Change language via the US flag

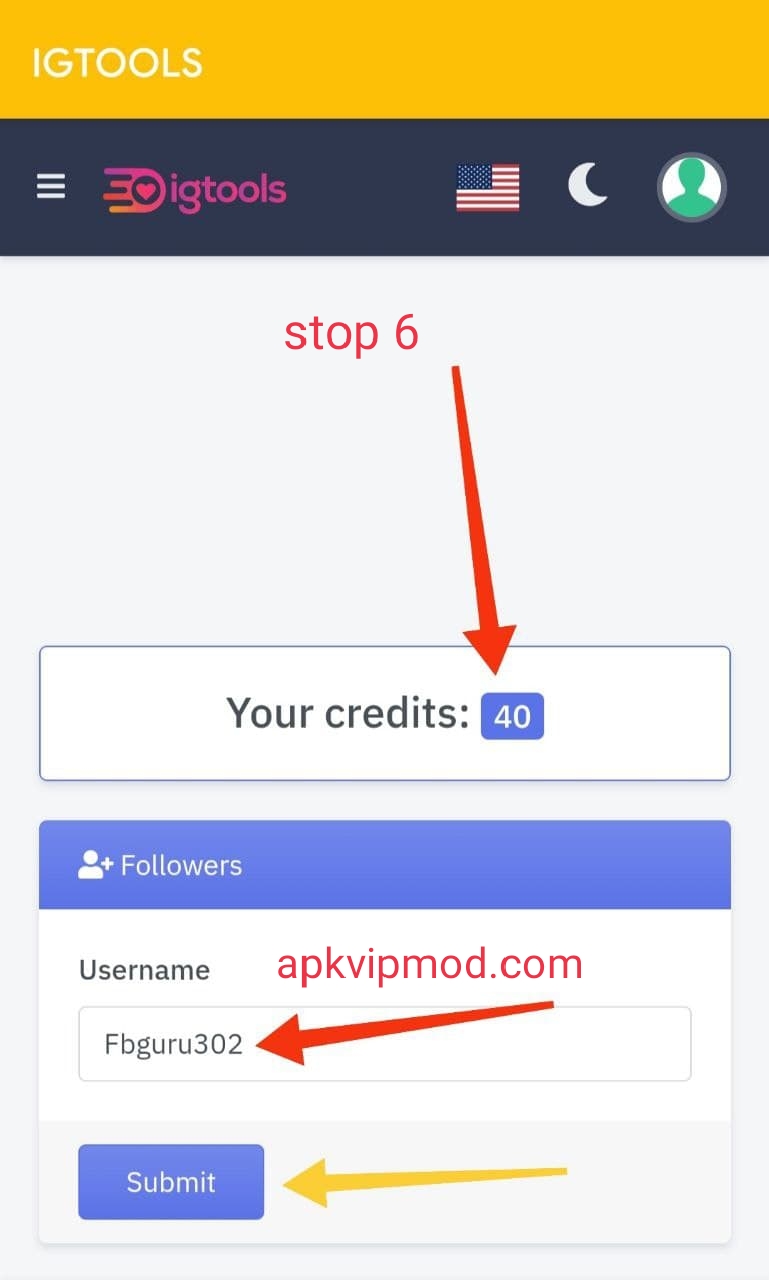tap(488, 188)
